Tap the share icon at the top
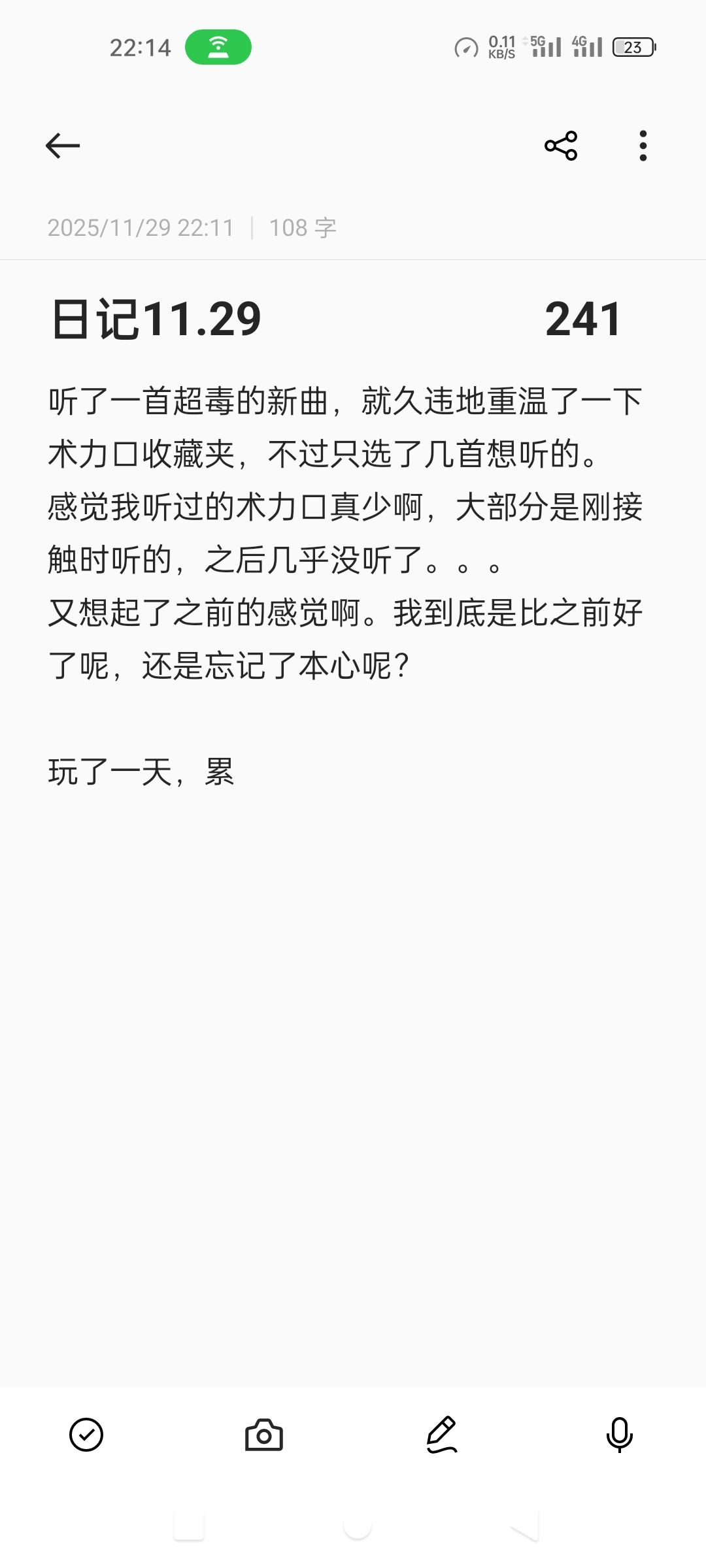Viewport: 706px width, 1568px height. coord(561,145)
